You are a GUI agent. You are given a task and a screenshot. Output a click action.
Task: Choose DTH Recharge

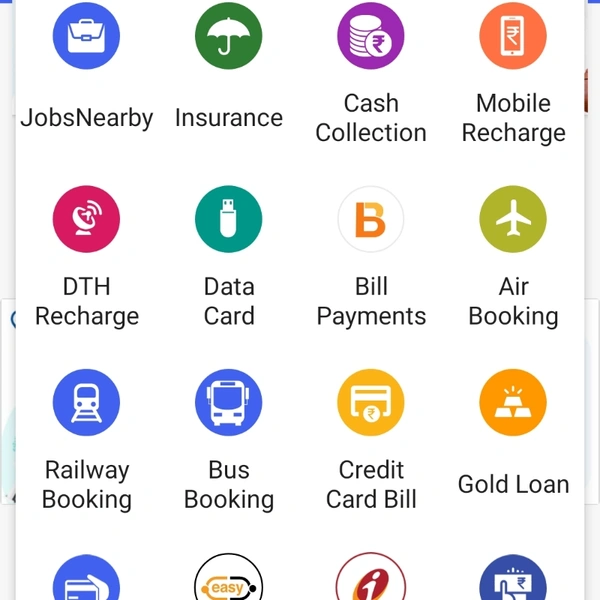click(x=86, y=220)
